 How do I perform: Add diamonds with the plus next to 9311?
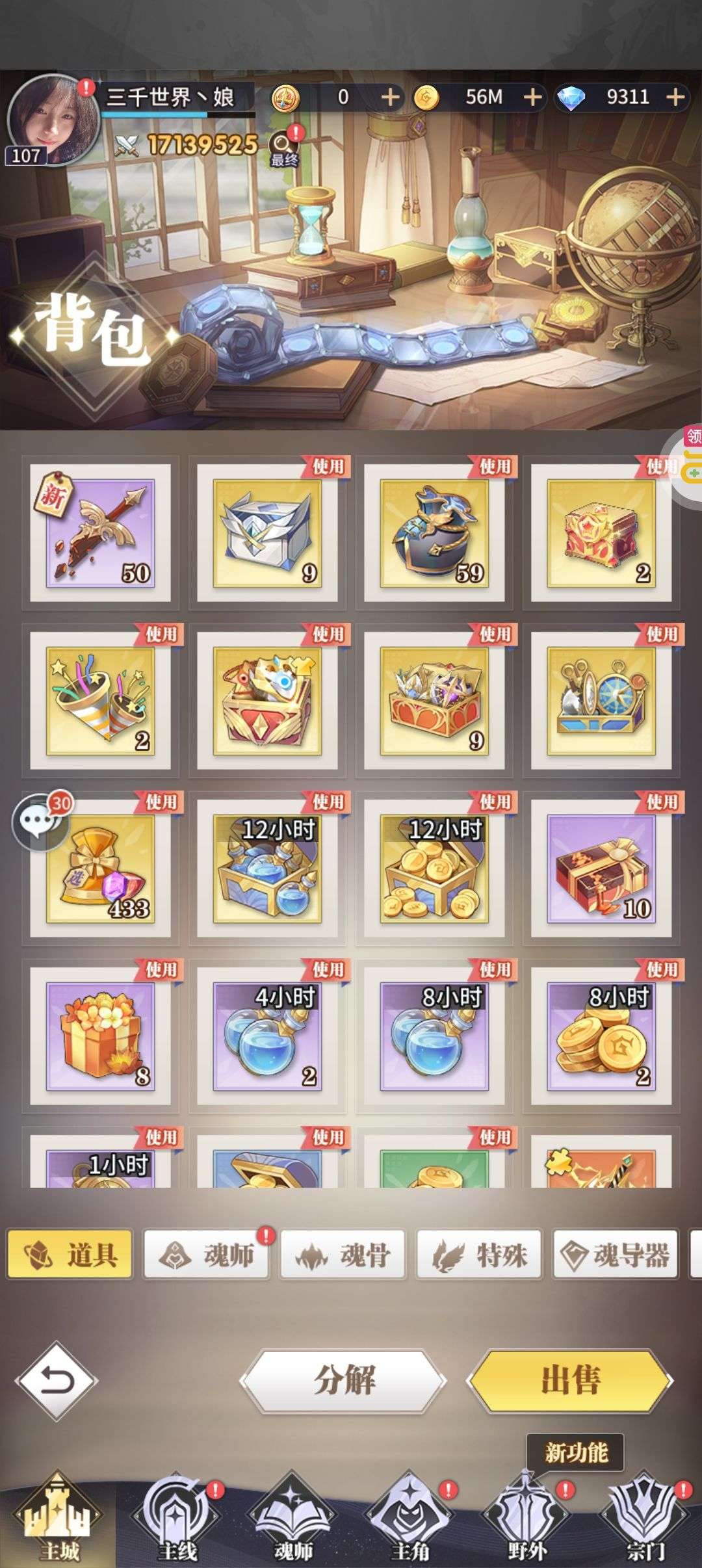(675, 98)
